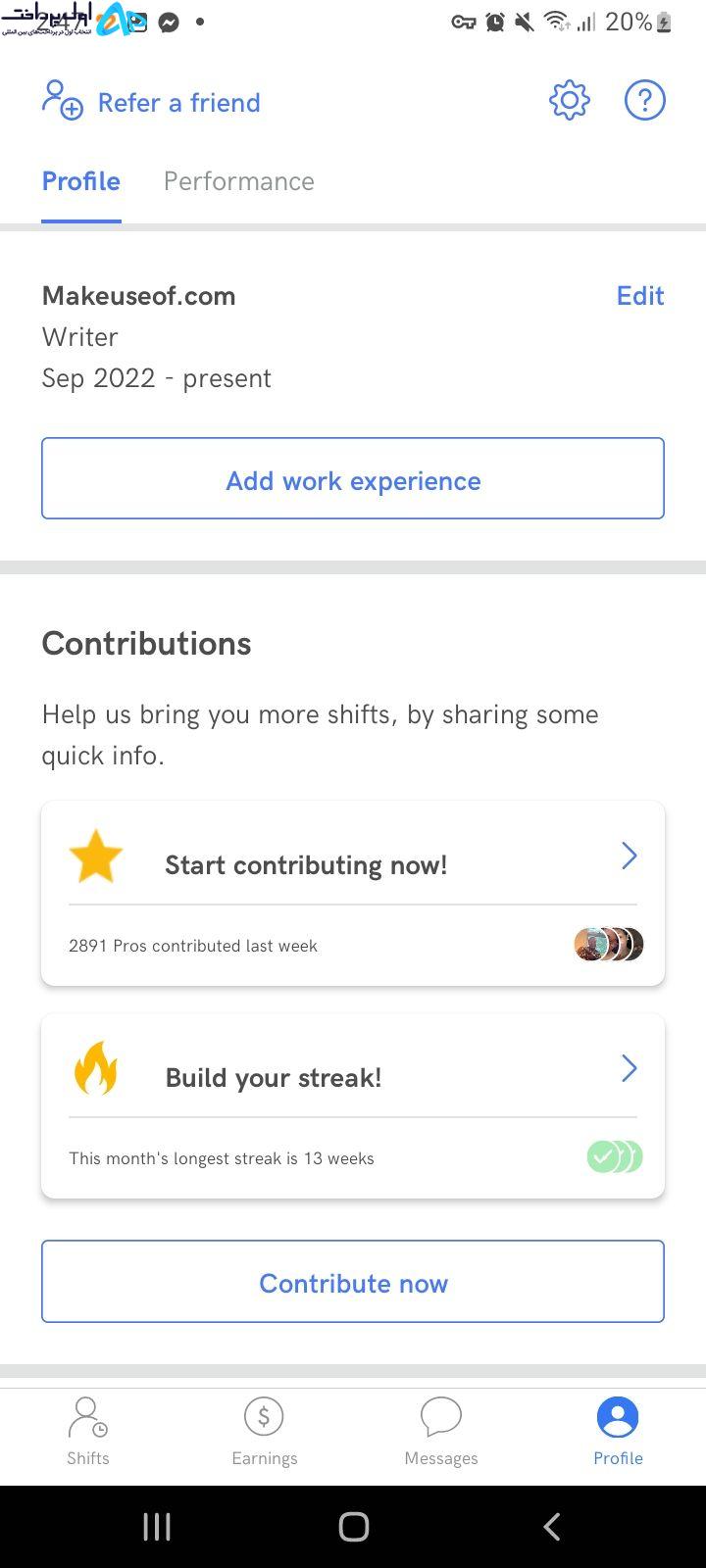Go back using the system back button

pyautogui.click(x=552, y=1526)
